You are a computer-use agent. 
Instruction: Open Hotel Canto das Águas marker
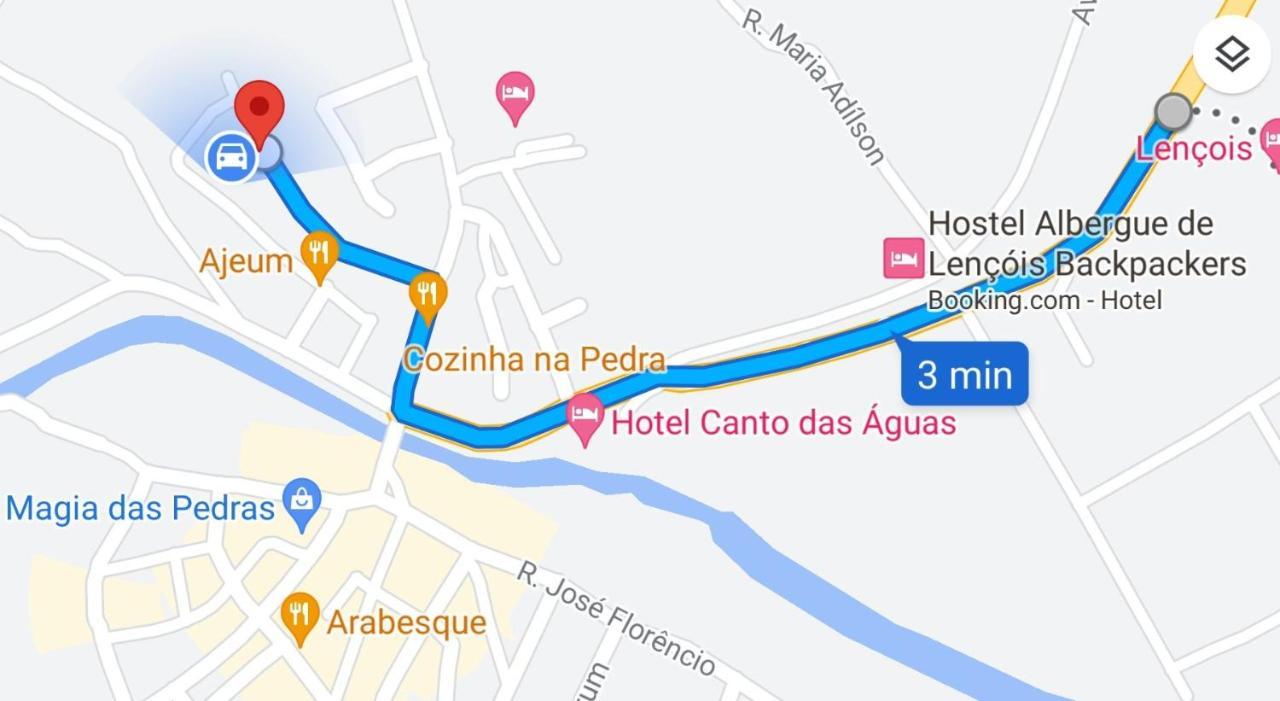pyautogui.click(x=586, y=418)
